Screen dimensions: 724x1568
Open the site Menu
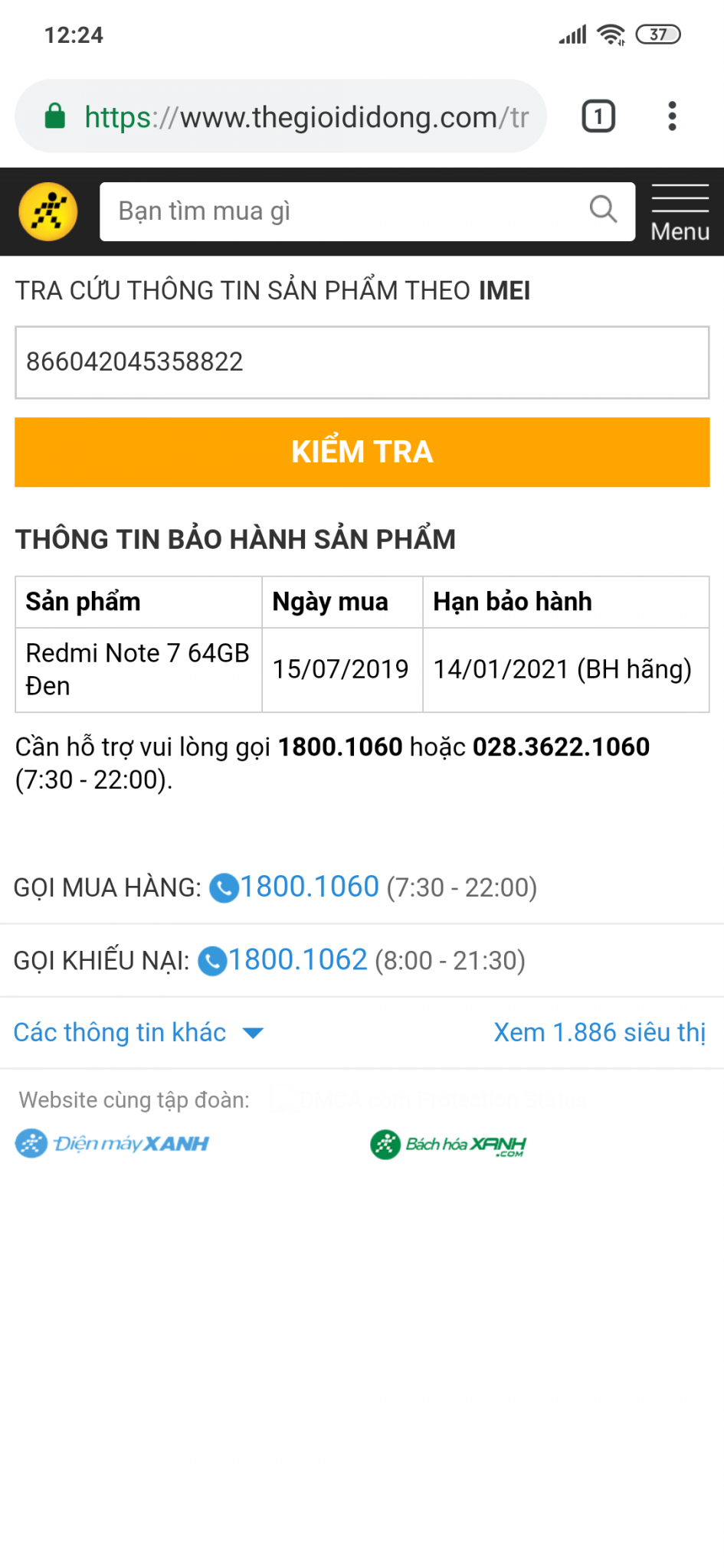(x=680, y=212)
